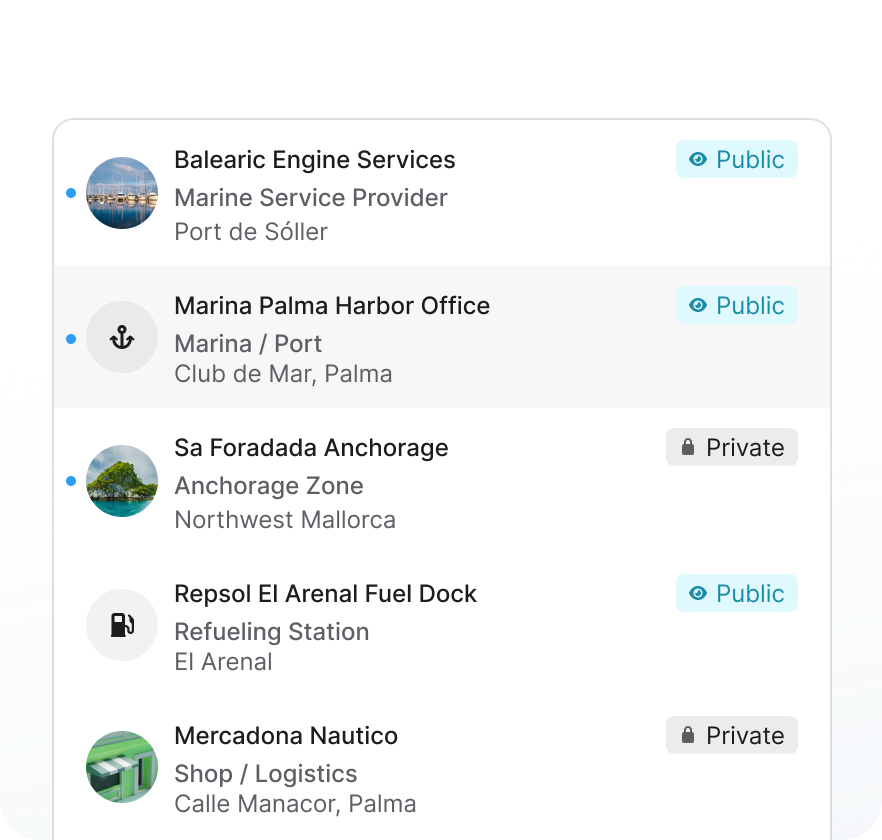Image resolution: width=882 pixels, height=840 pixels.
Task: Open the Balearic Engine Services entry
Action: 315,161
